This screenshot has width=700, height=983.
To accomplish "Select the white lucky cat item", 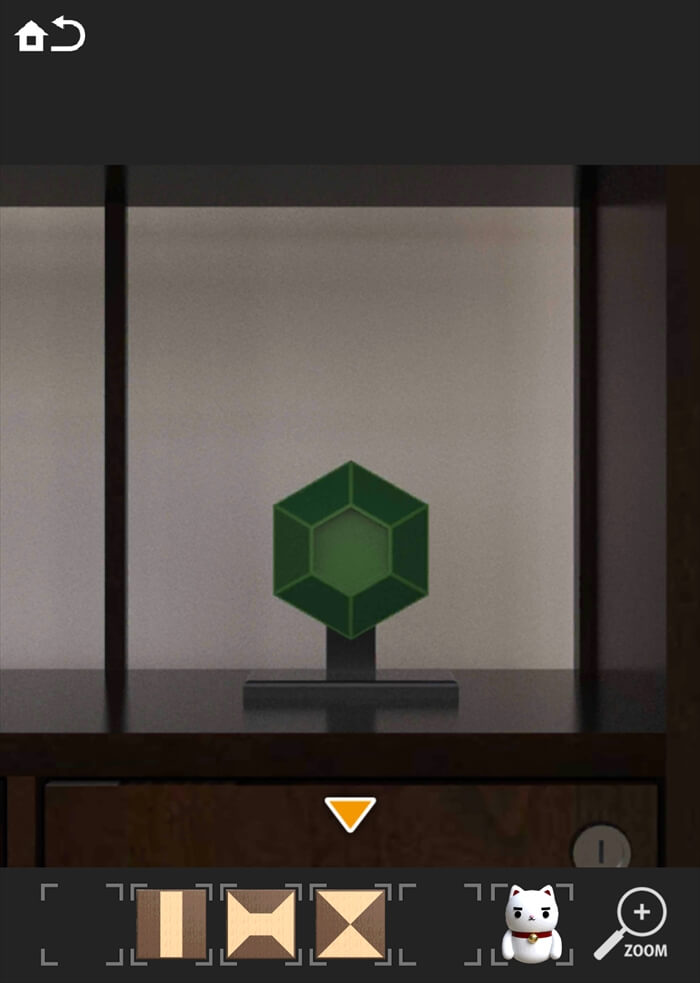I will tap(531, 924).
